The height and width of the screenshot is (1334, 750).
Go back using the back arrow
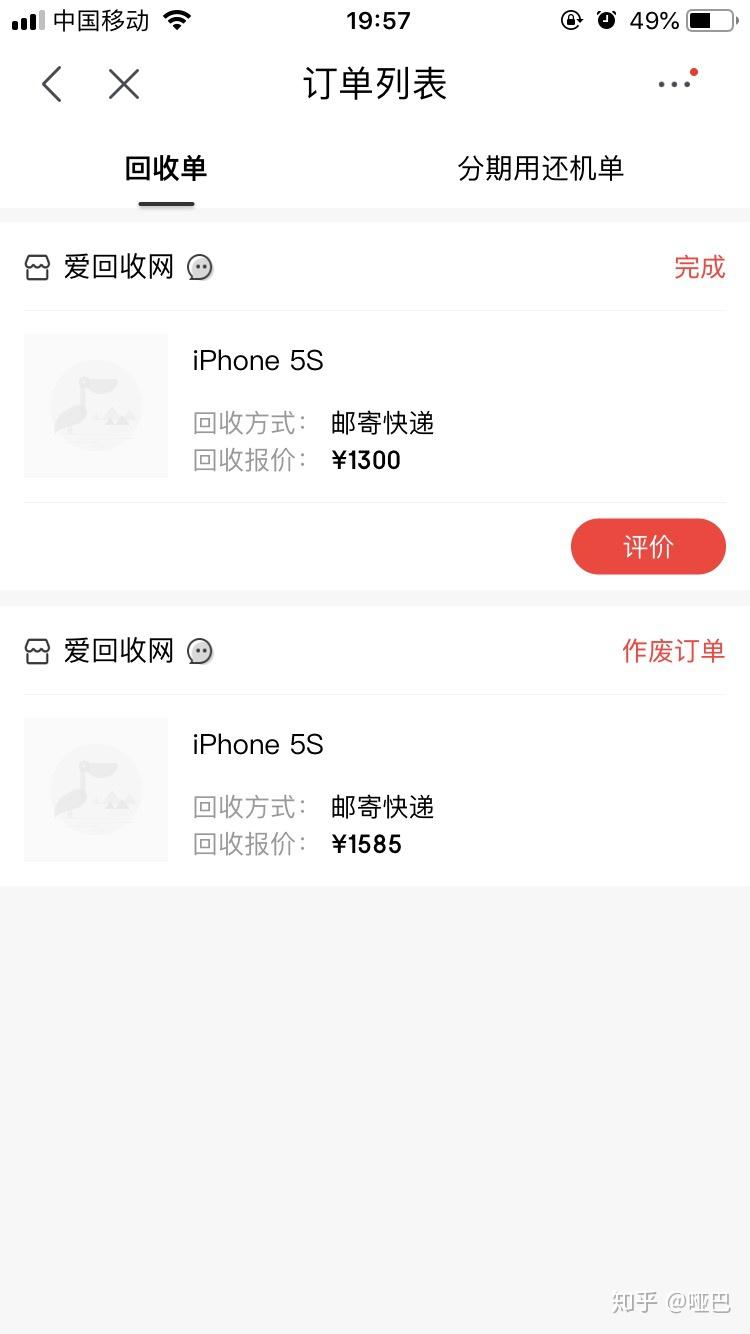[52, 84]
